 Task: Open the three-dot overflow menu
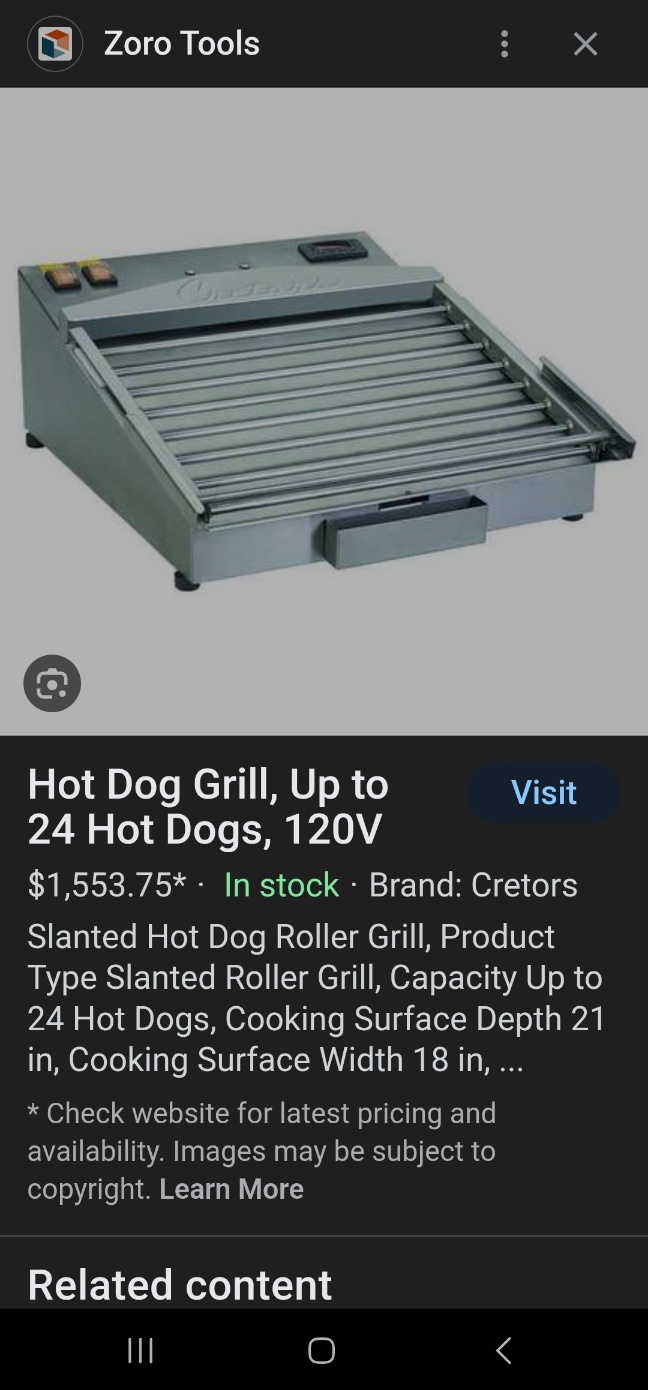pyautogui.click(x=504, y=43)
